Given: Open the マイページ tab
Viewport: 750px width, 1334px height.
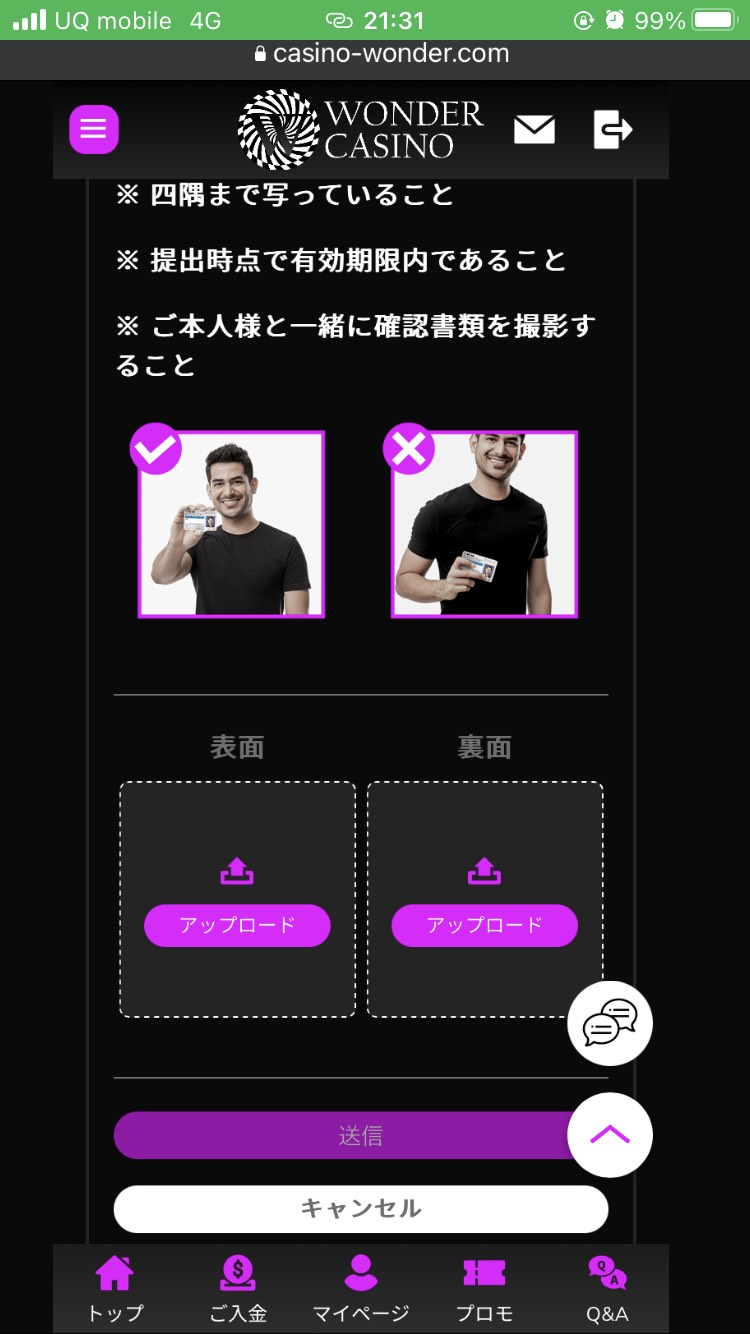Looking at the screenshot, I should pyautogui.click(x=361, y=1290).
